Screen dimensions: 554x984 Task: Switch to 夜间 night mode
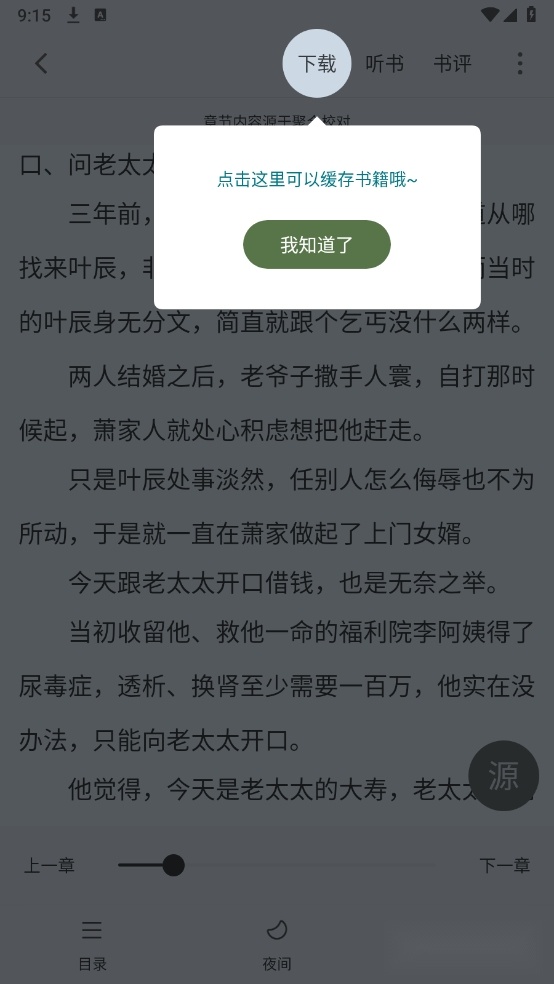(277, 944)
